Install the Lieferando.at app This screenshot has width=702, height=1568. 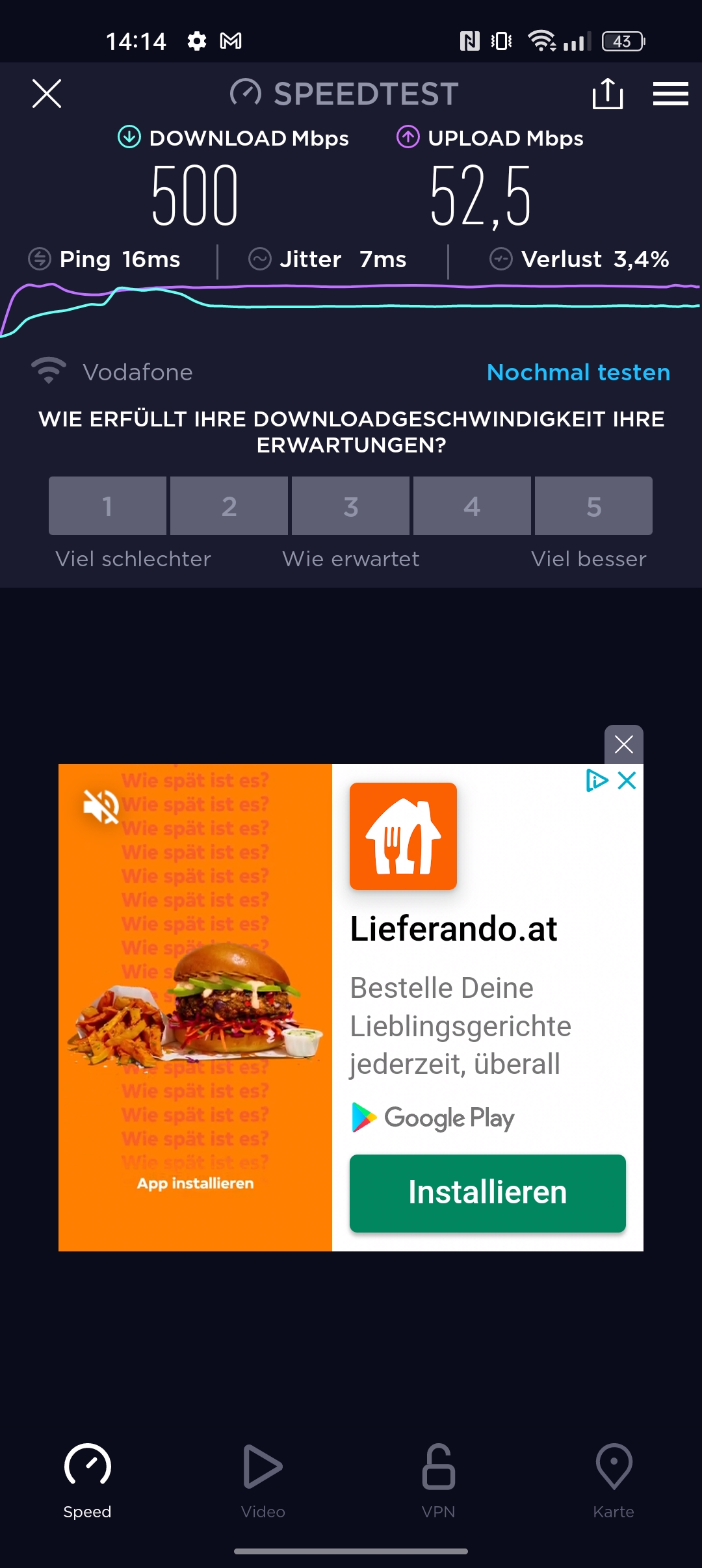487,1193
